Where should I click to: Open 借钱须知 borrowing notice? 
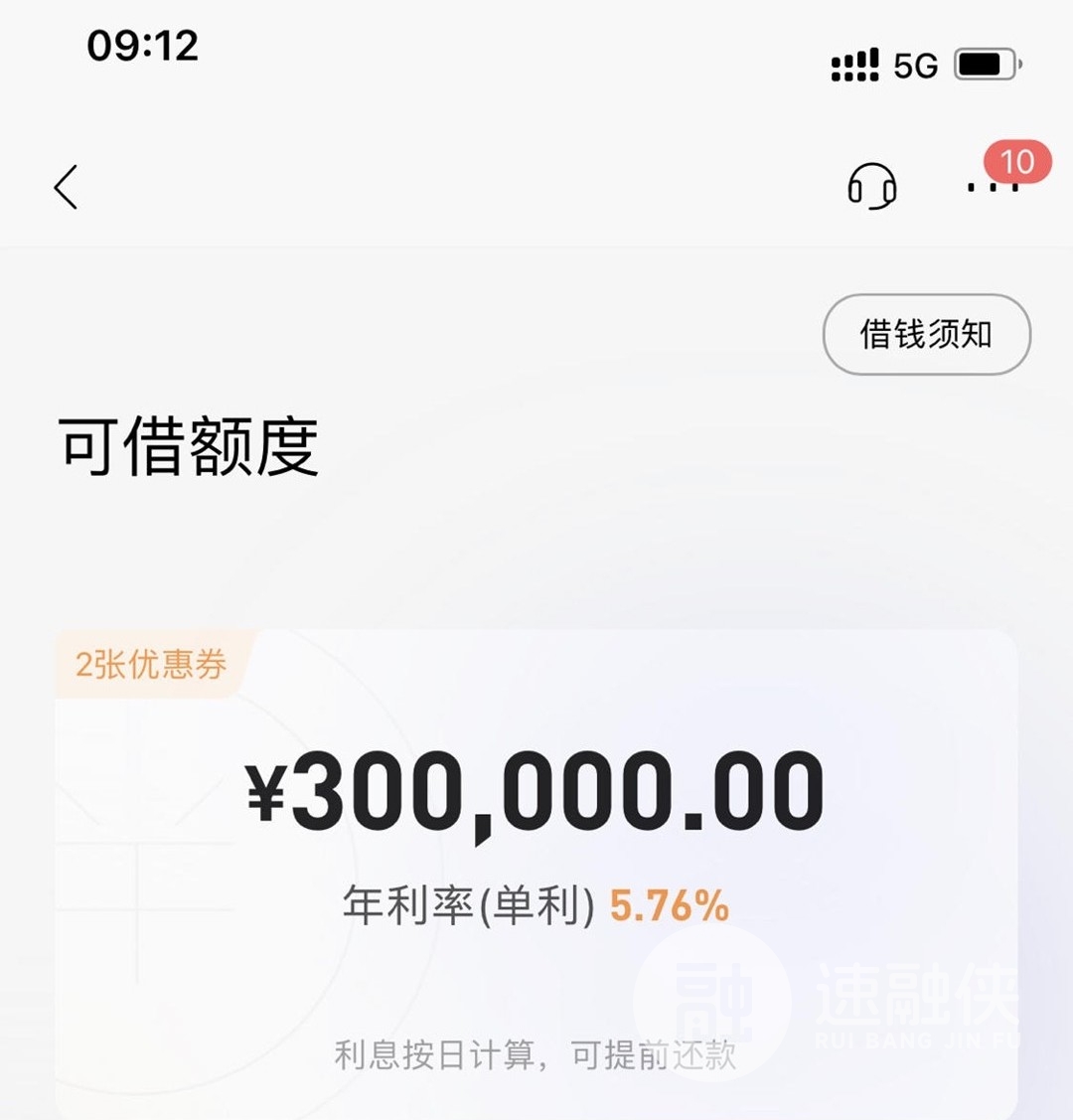[x=926, y=335]
